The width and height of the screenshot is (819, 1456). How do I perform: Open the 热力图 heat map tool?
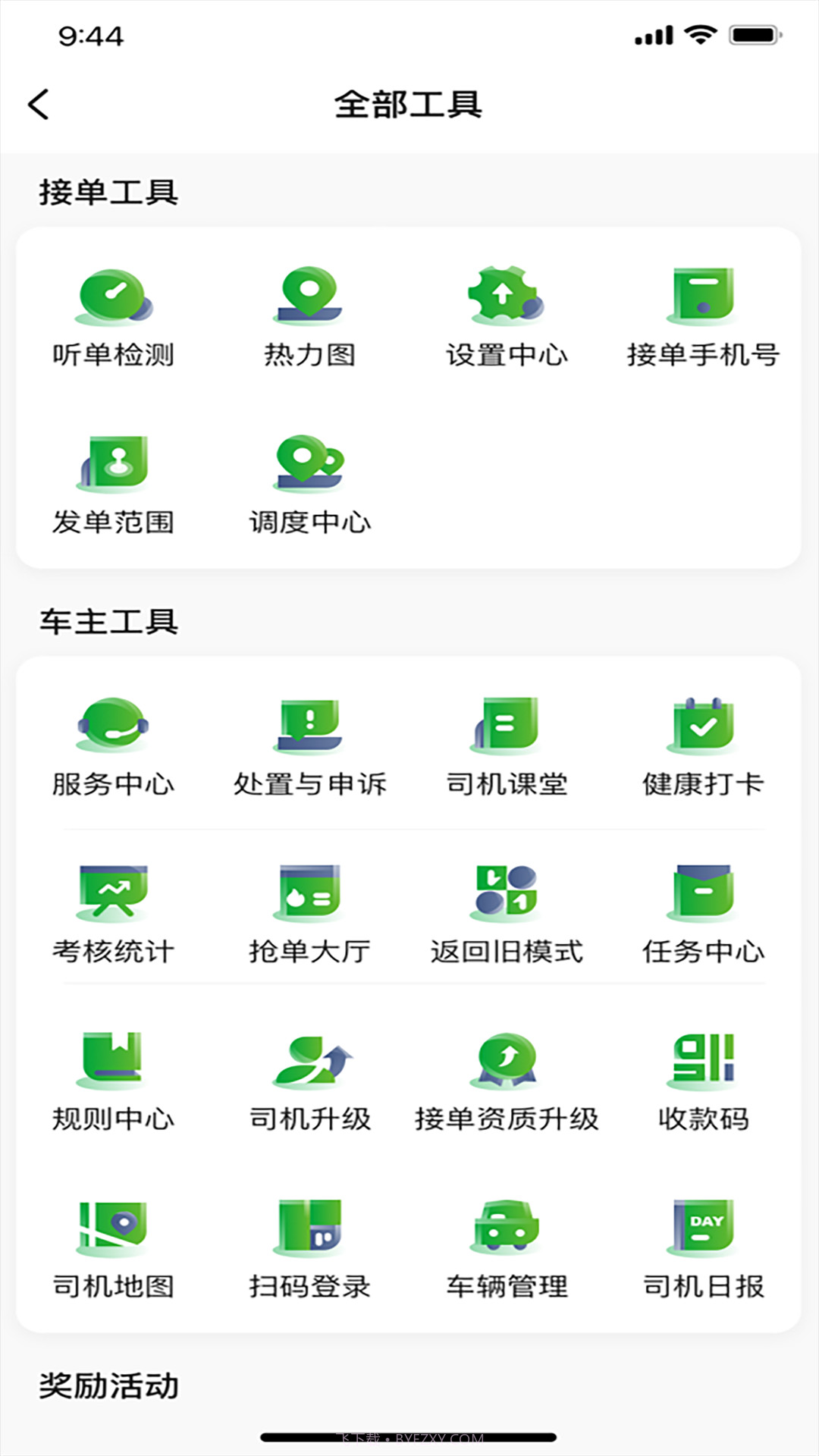(309, 315)
